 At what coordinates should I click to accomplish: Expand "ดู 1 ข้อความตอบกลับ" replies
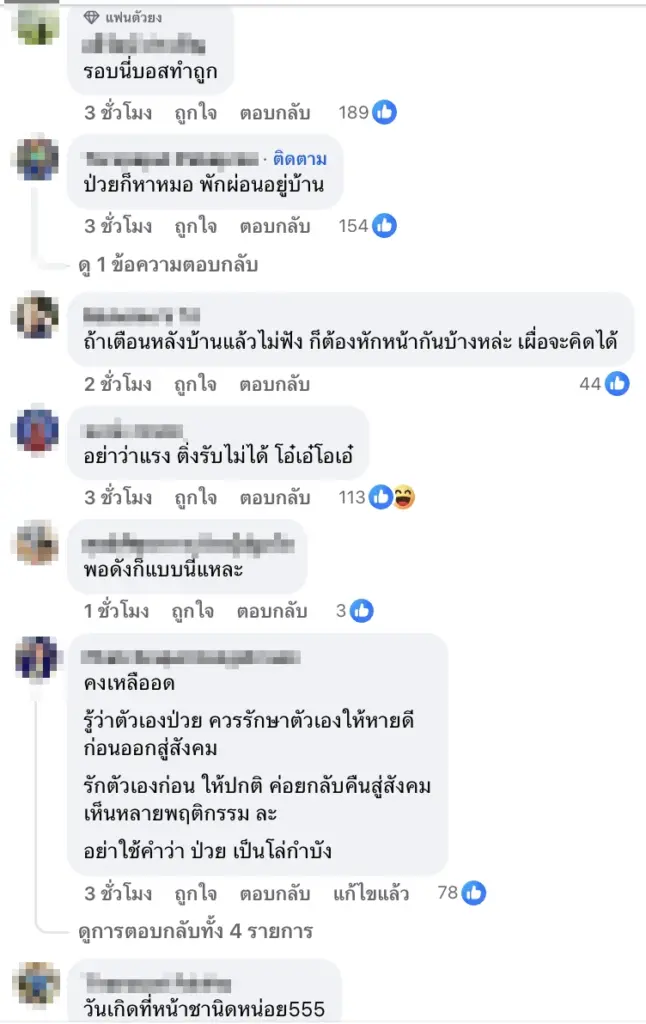point(168,265)
